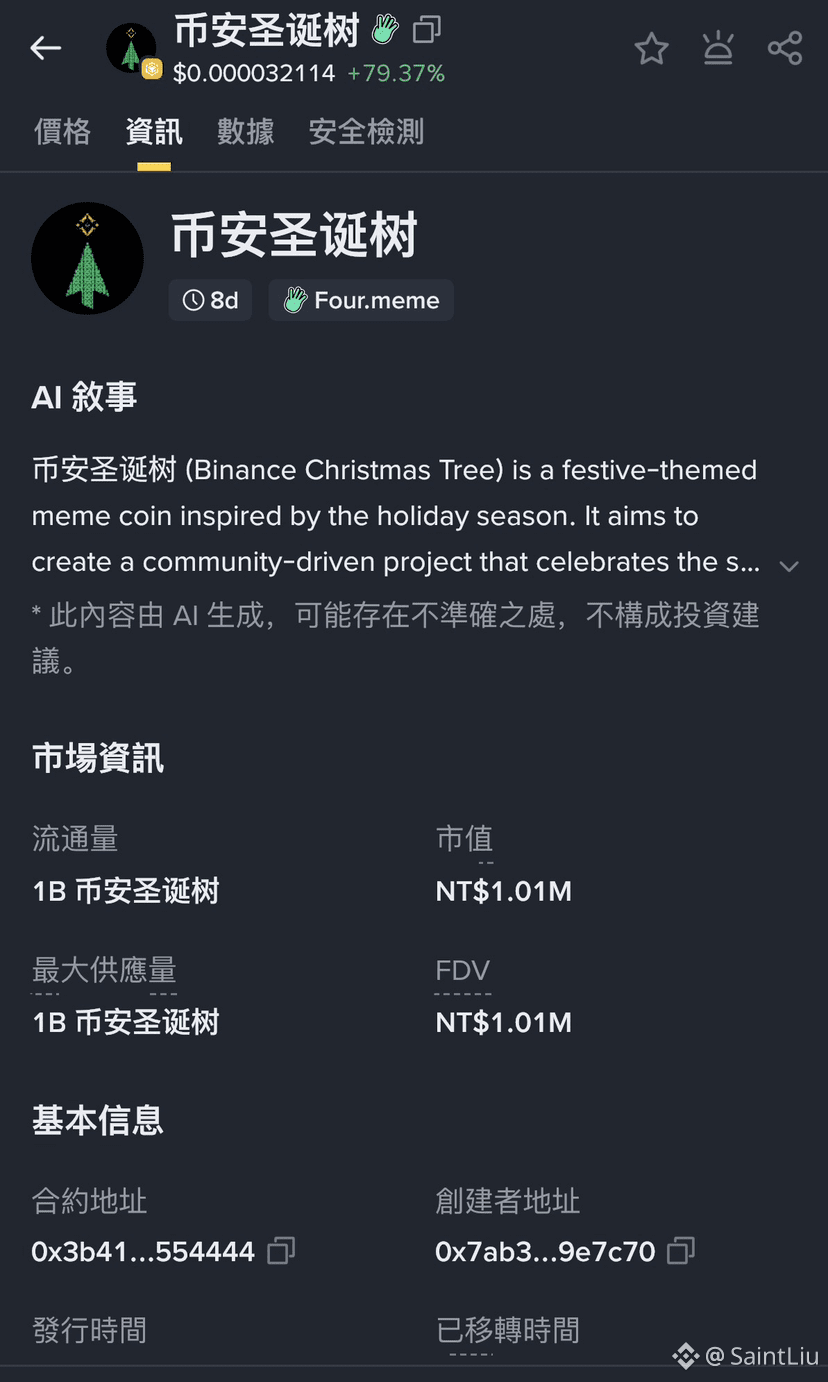Tap the 已移轉時間 underlined label
Image resolution: width=828 pixels, height=1382 pixels.
click(x=507, y=1330)
